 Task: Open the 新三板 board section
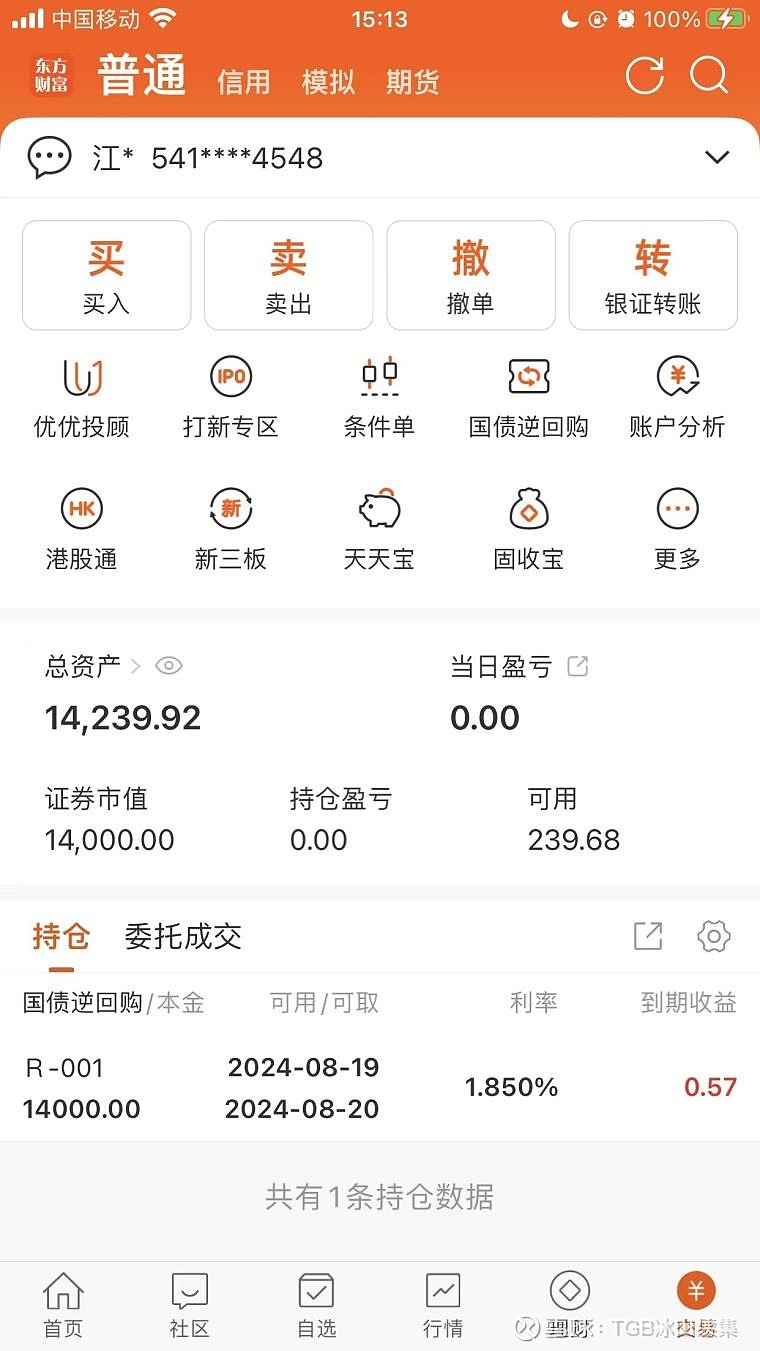pyautogui.click(x=230, y=528)
